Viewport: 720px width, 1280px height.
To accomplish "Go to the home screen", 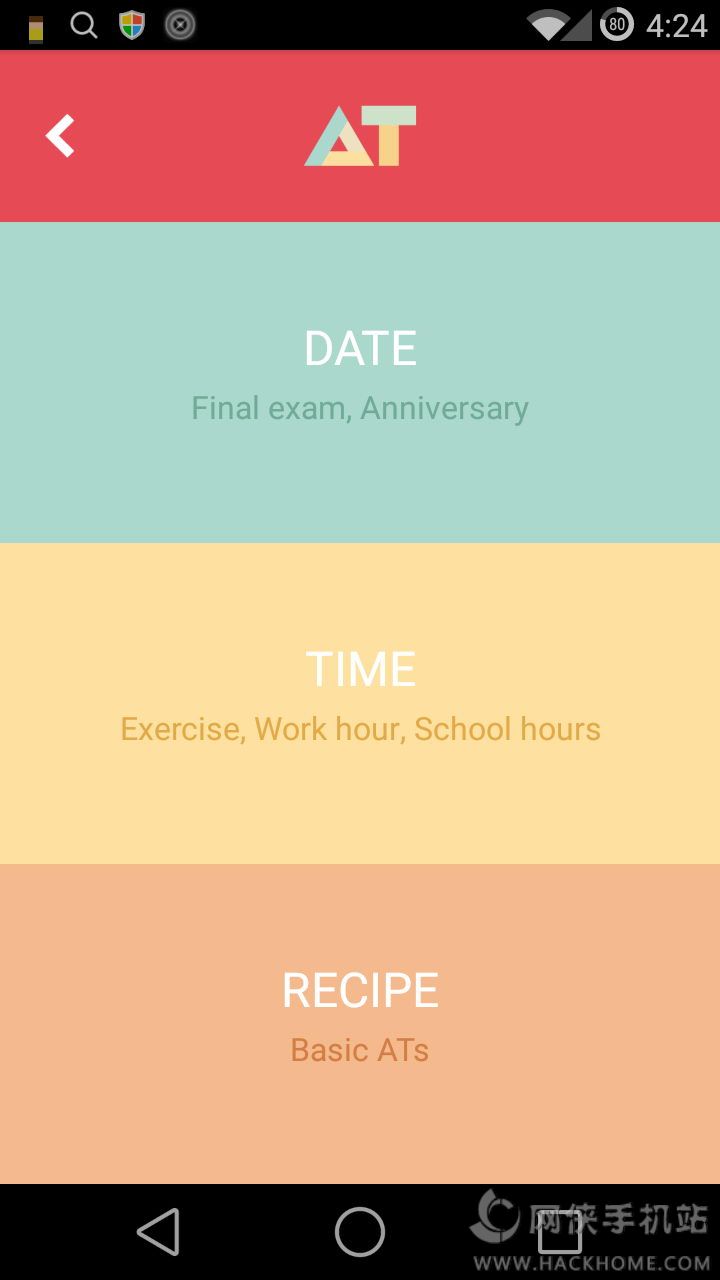I will 360,1231.
